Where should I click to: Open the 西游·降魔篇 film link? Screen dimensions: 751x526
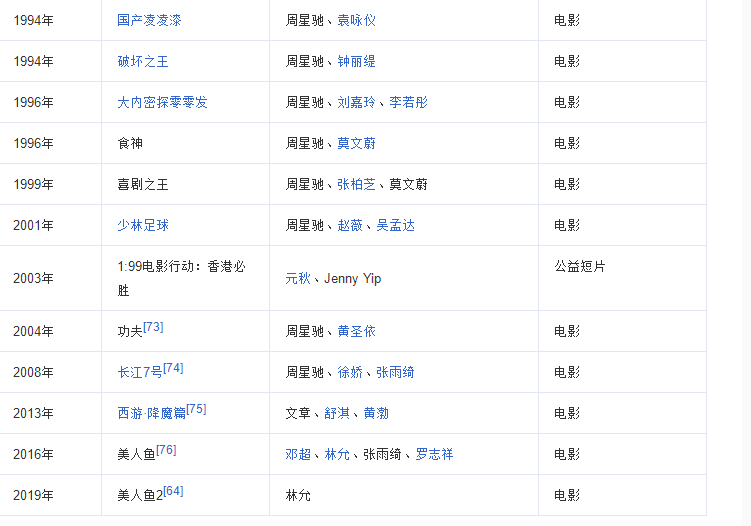click(x=151, y=413)
